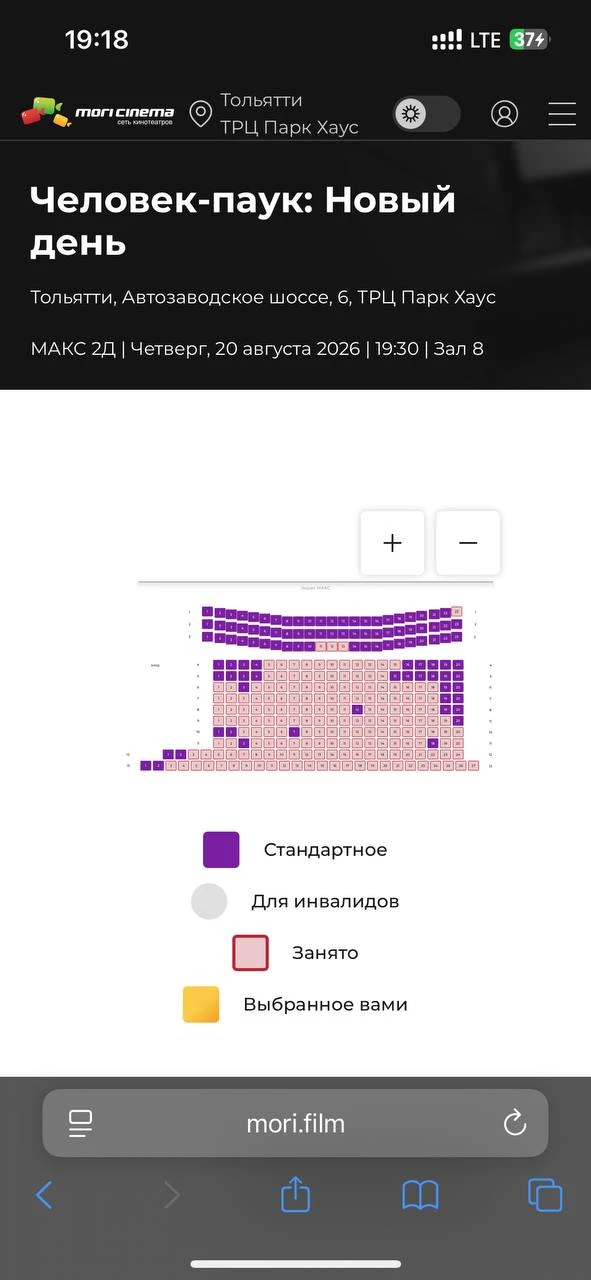Share this page from Safari toolbar
The width and height of the screenshot is (591, 1280).
(295, 1193)
